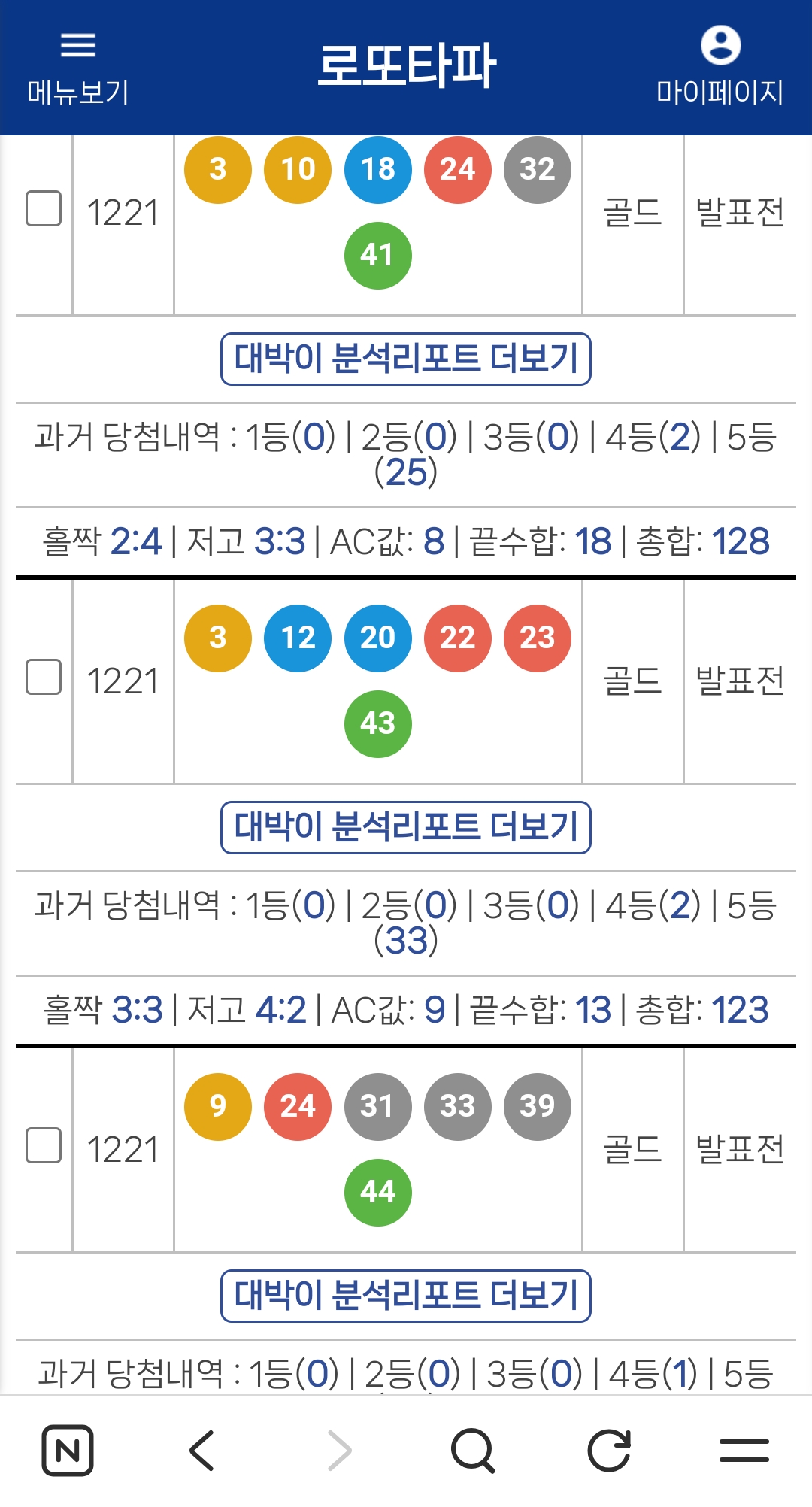Image resolution: width=812 pixels, height=1507 pixels.
Task: Tap the 로또타파 title to go home
Action: (x=406, y=66)
